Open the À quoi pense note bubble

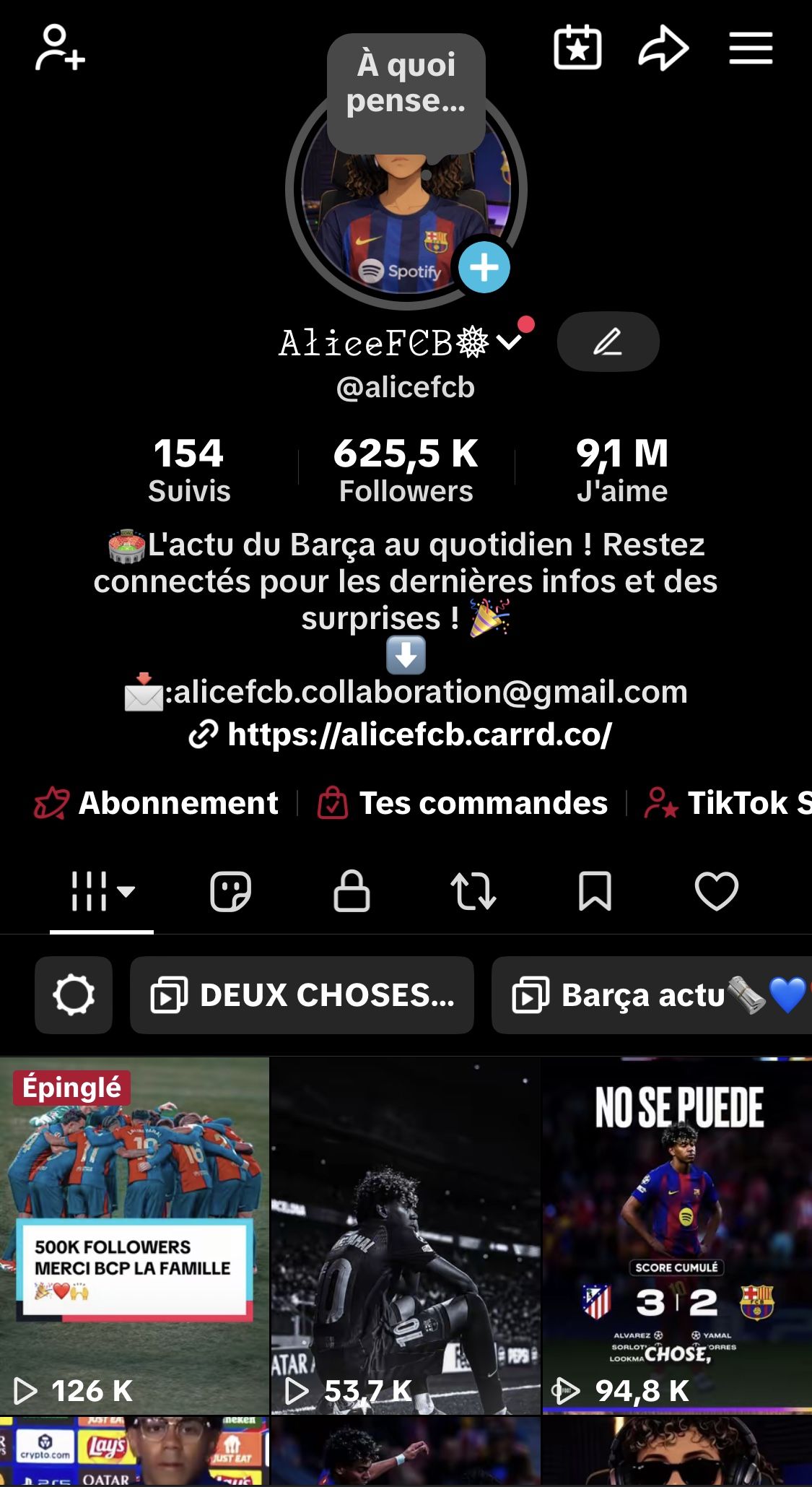point(406,84)
